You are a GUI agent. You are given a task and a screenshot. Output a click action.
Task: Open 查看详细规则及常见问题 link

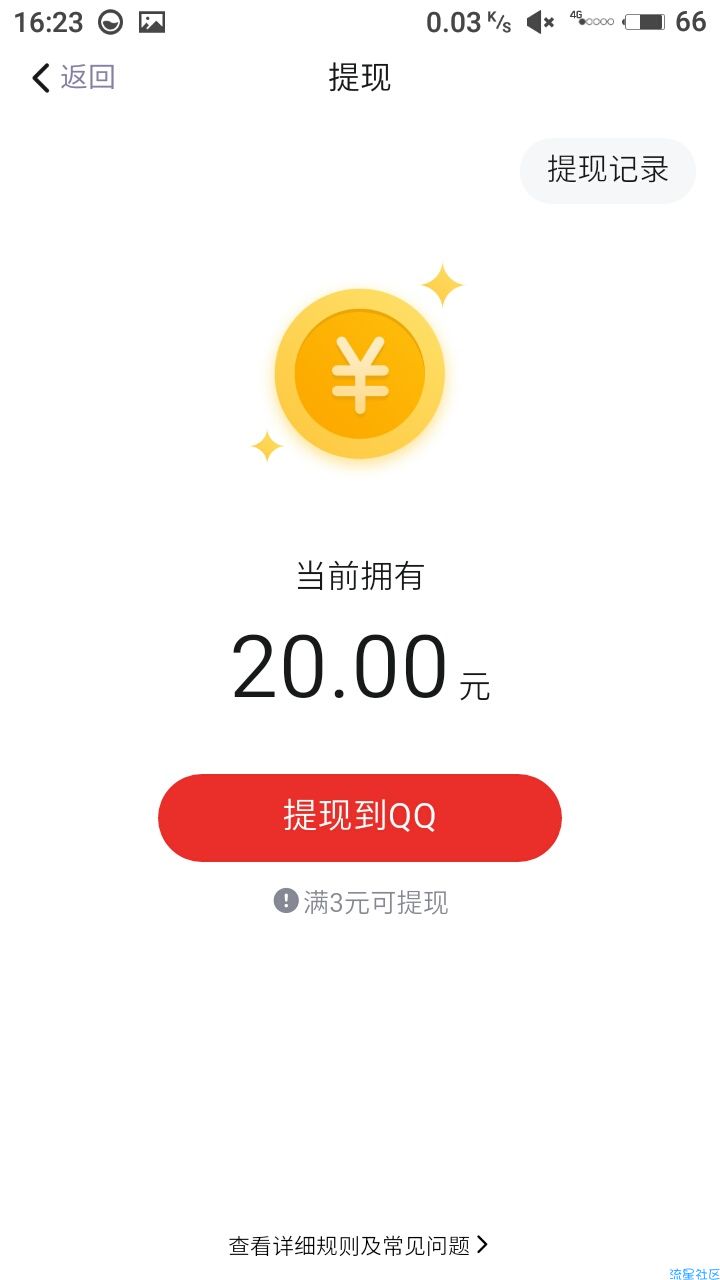click(359, 1245)
